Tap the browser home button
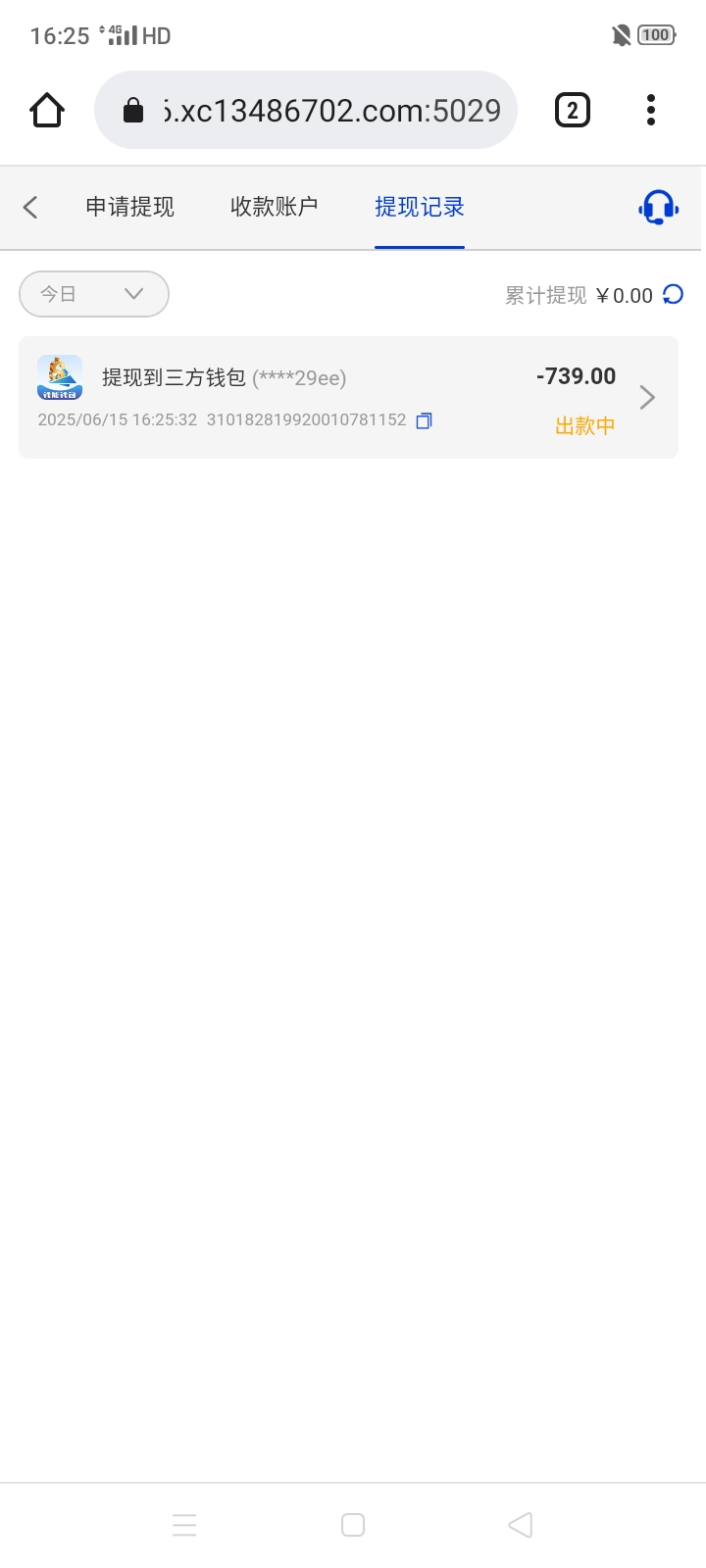This screenshot has height=1568, width=706. click(x=47, y=111)
